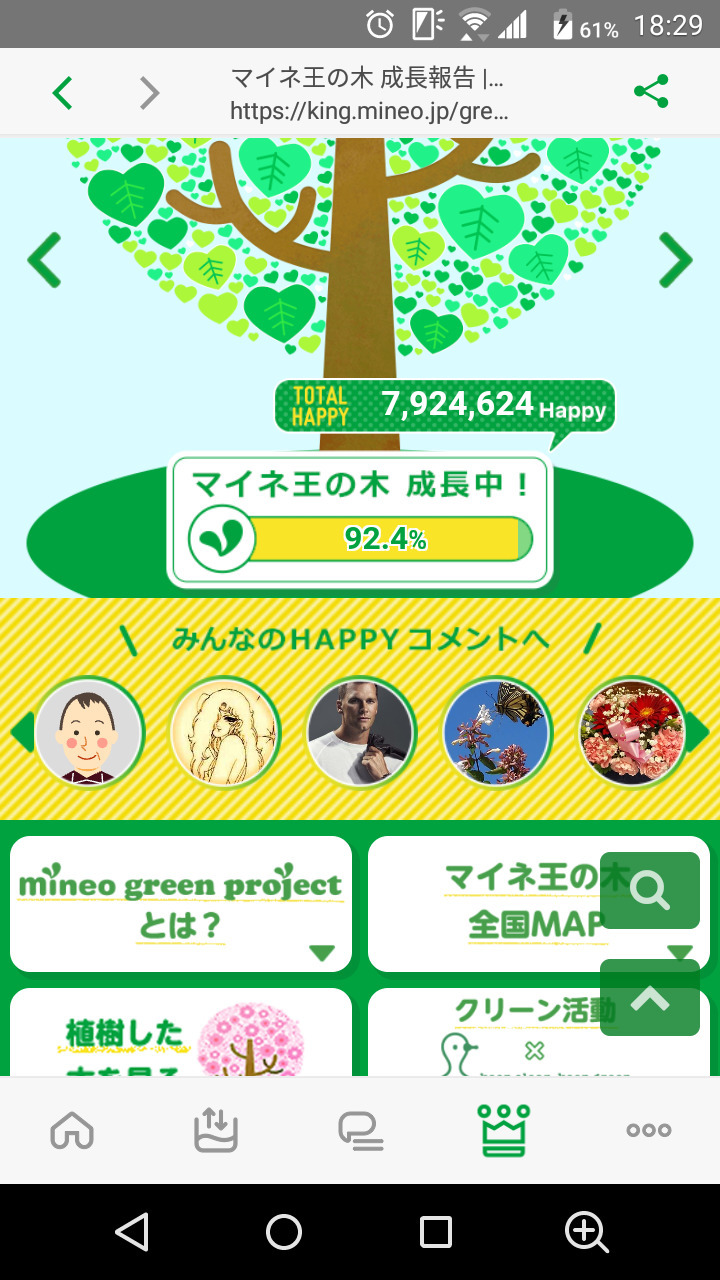The width and height of the screenshot is (720, 1280).
Task: Jump back to top of page
Action: click(650, 998)
